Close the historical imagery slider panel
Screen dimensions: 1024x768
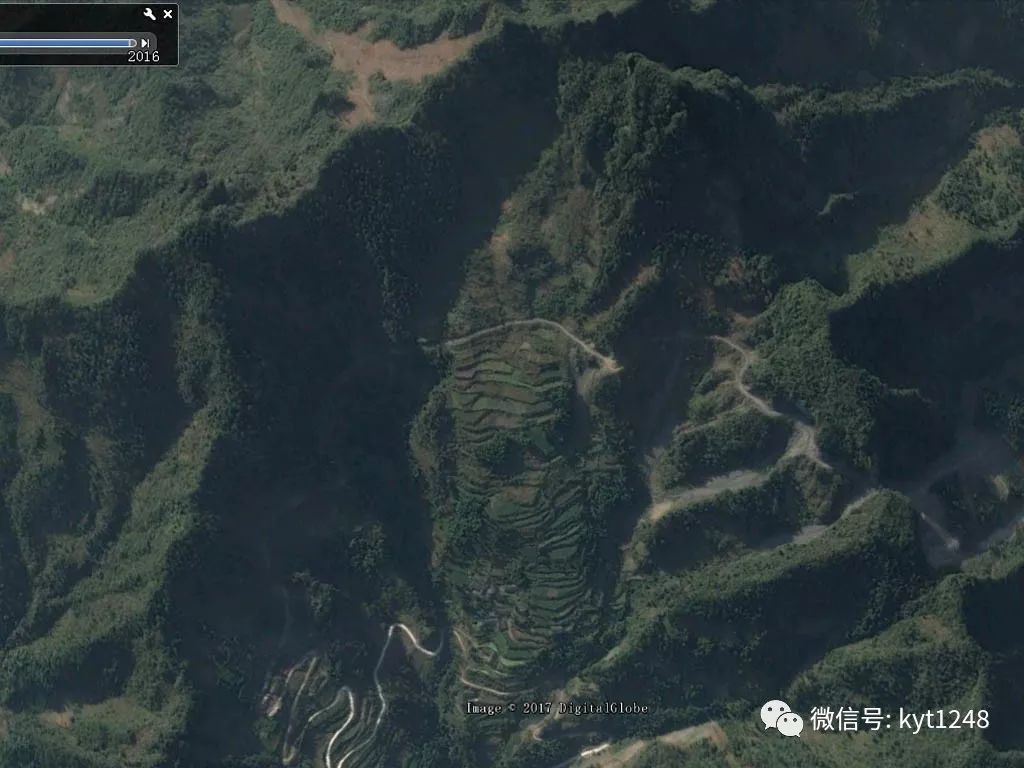(x=168, y=14)
